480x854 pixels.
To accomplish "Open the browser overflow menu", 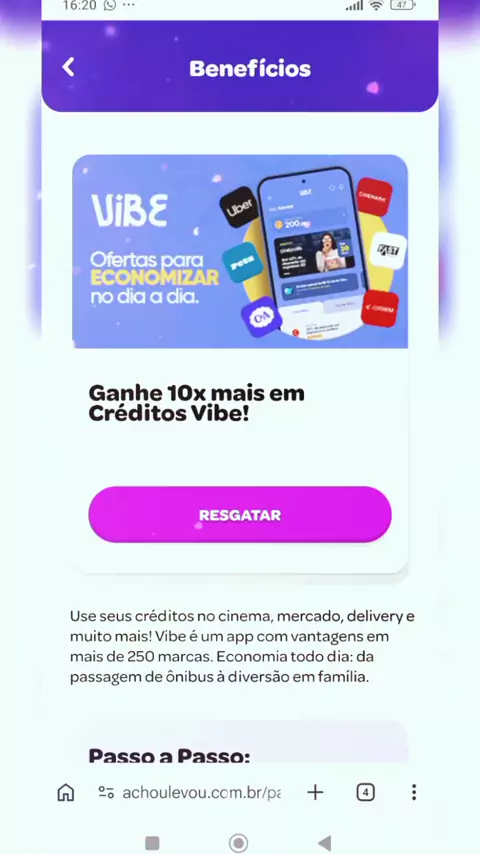I will (x=414, y=792).
